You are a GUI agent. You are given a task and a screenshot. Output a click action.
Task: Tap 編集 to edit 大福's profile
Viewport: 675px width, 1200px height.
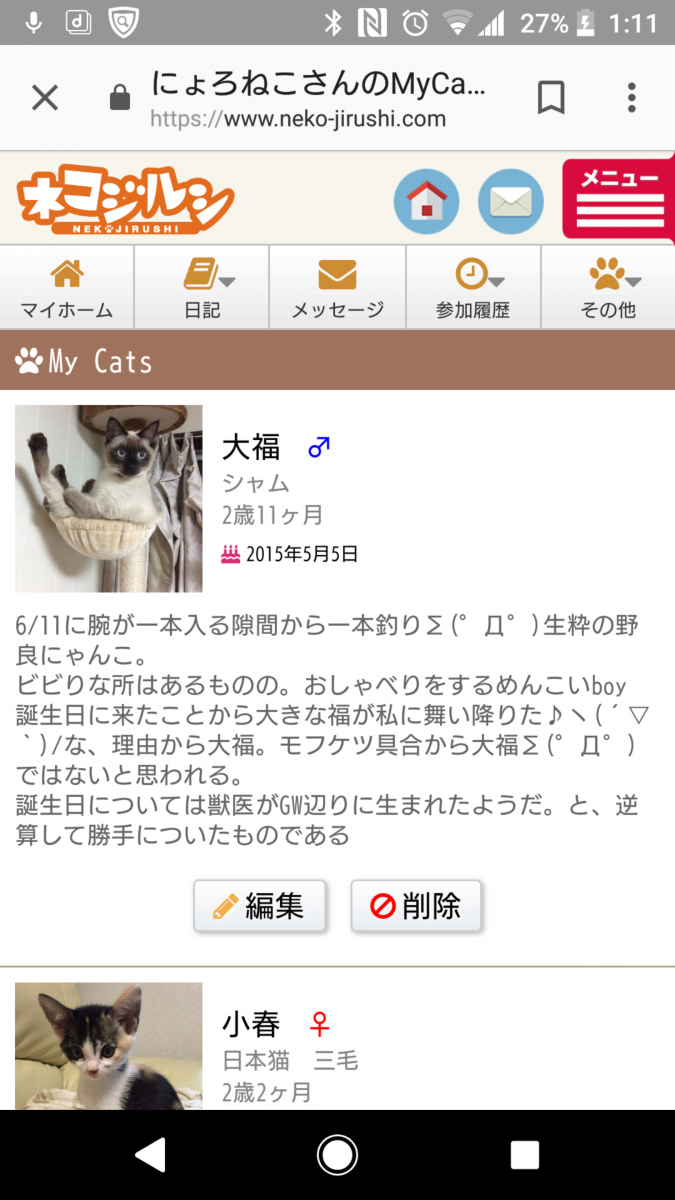pos(260,906)
